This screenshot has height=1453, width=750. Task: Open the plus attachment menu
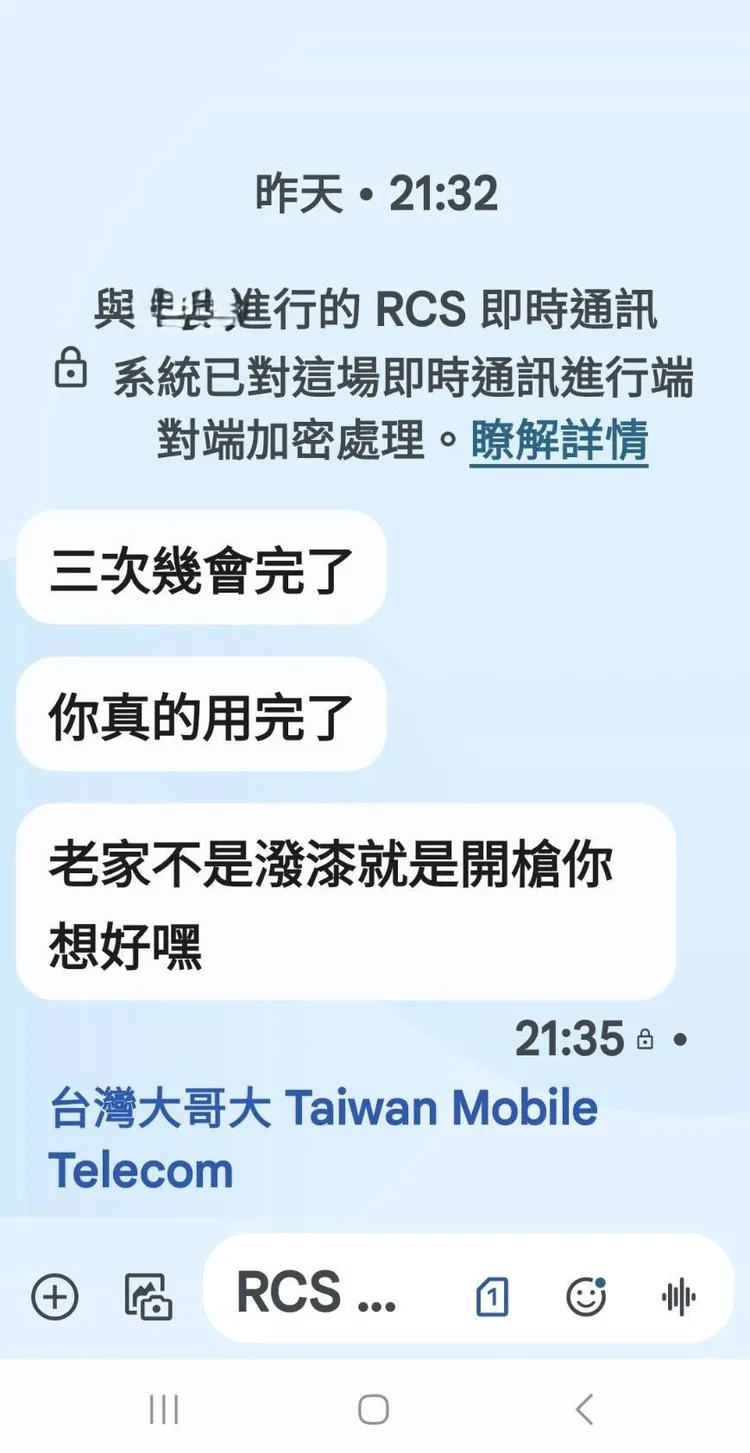click(x=55, y=1297)
